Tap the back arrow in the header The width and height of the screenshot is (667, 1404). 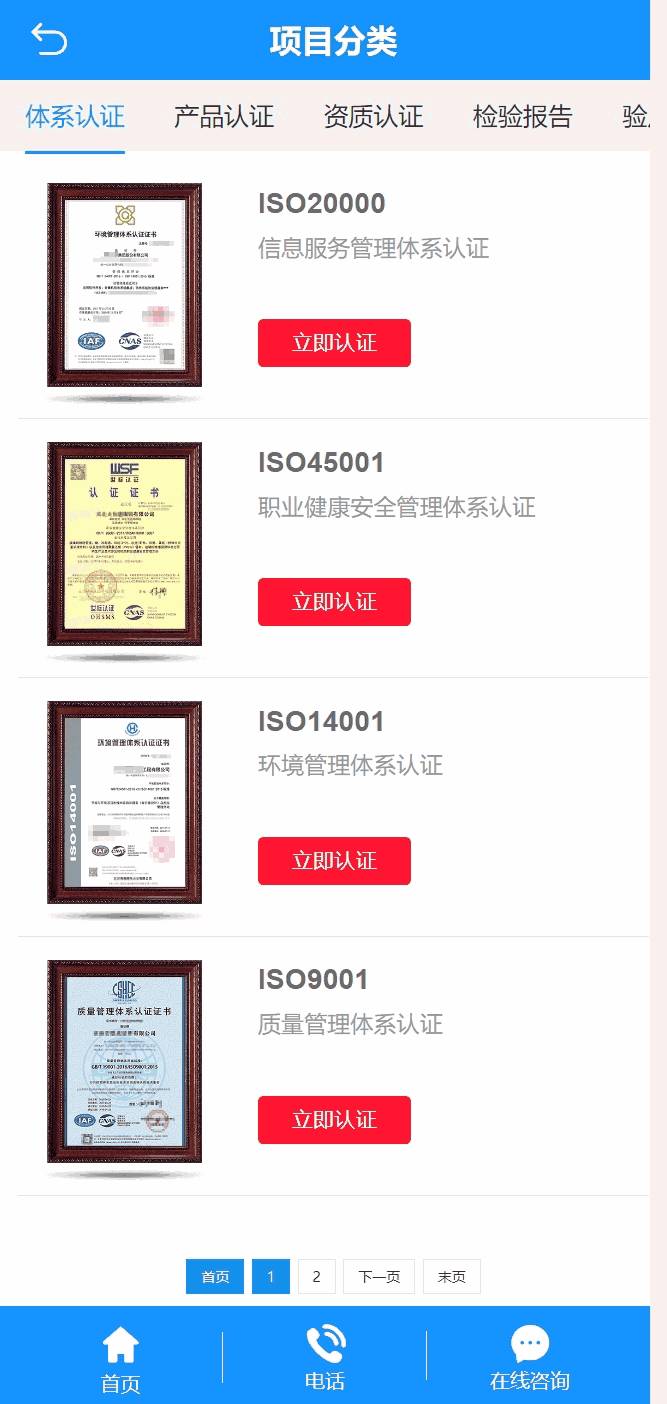point(48,40)
